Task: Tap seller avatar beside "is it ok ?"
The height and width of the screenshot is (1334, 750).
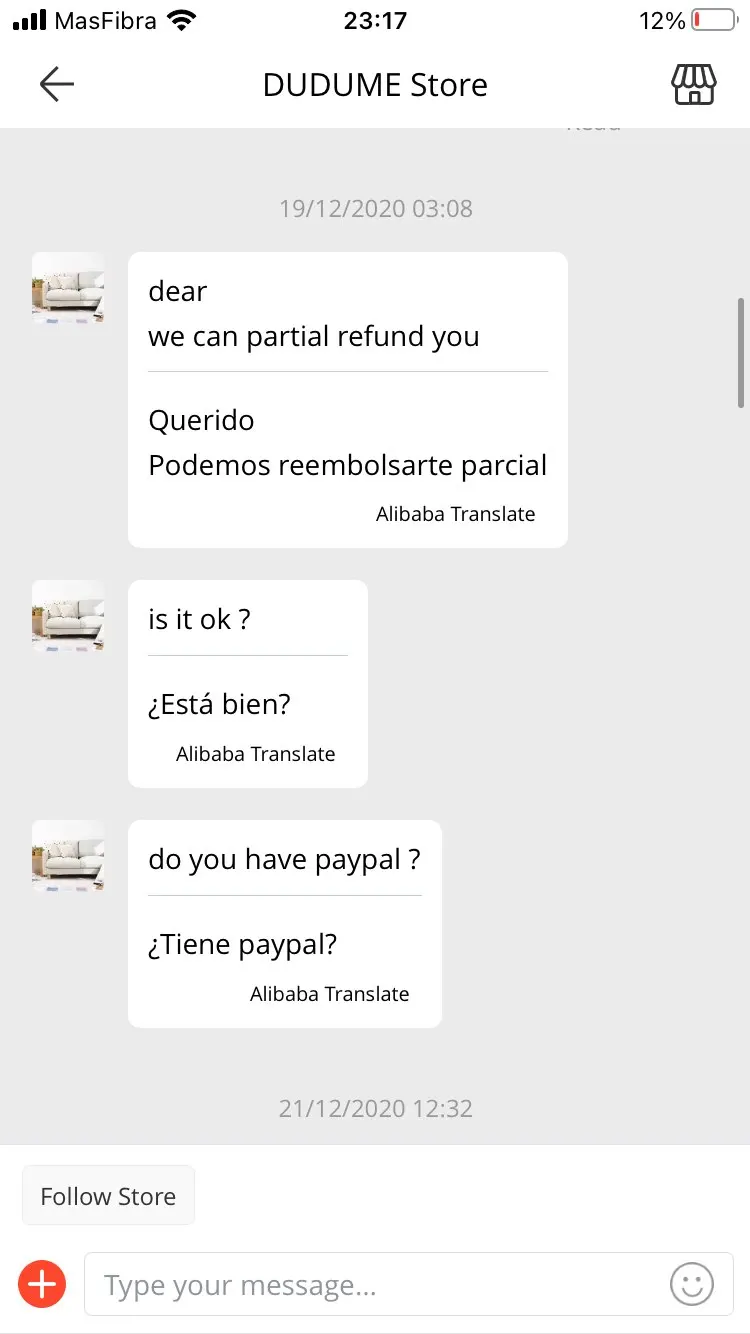Action: (68, 616)
